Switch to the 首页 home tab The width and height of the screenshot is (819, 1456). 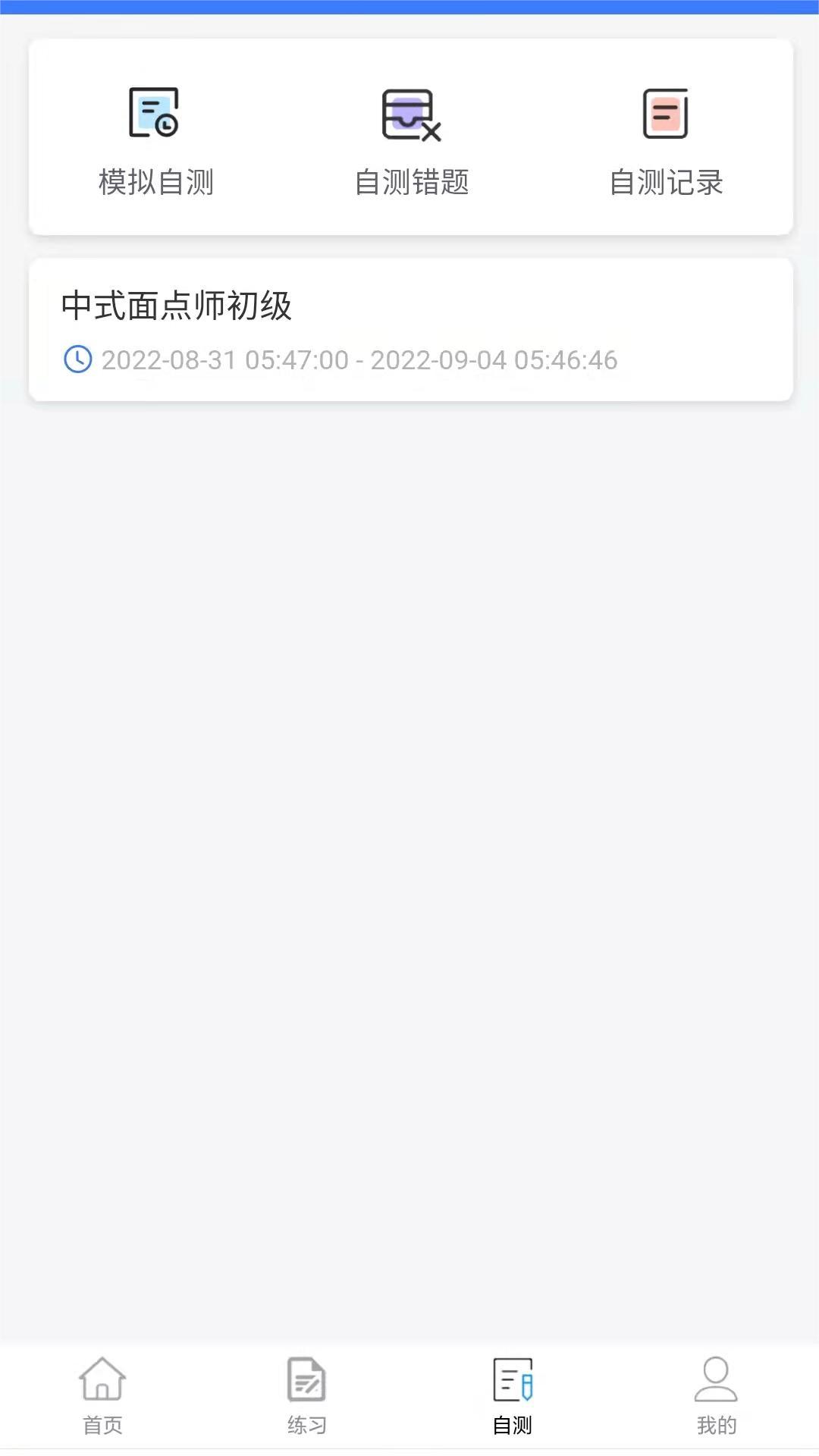[102, 1395]
